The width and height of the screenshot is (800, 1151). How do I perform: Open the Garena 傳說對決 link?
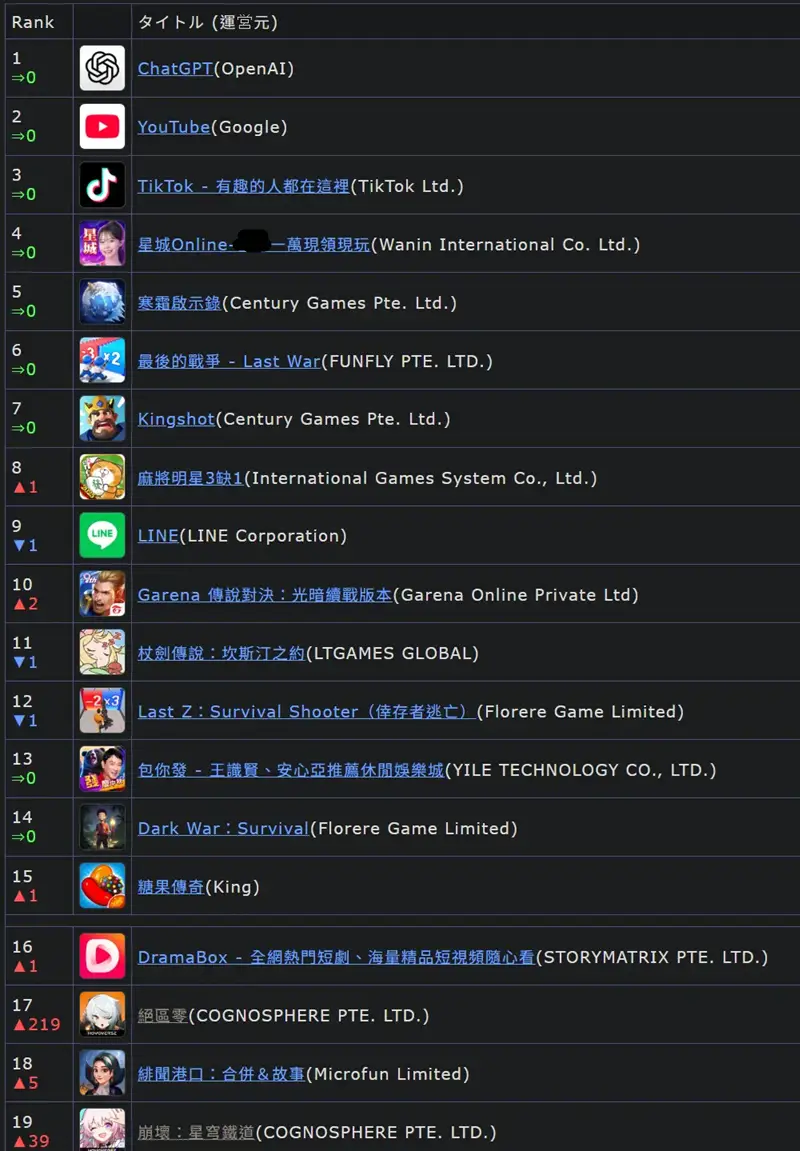tap(264, 595)
